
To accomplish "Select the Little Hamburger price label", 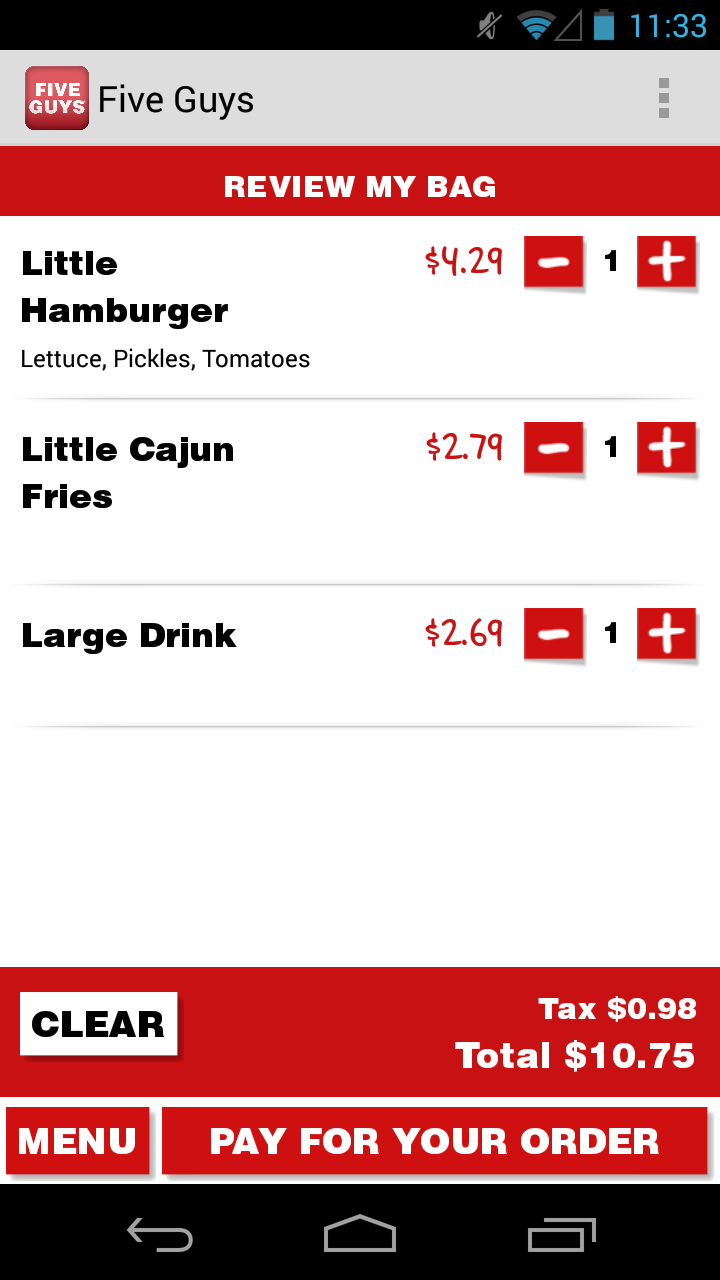I will pos(464,261).
